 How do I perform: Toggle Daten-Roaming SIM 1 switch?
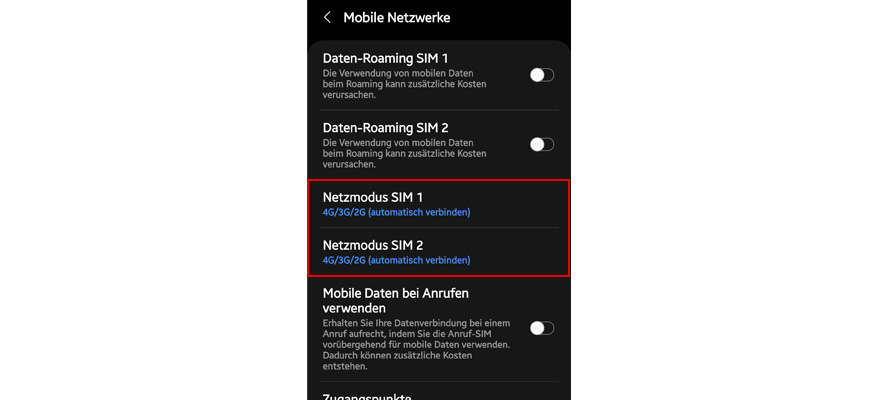coord(541,75)
